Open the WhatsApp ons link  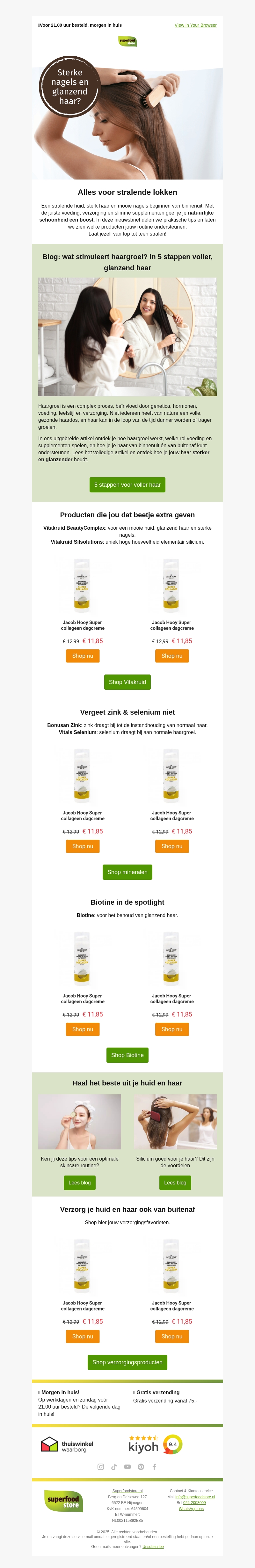(x=191, y=1508)
